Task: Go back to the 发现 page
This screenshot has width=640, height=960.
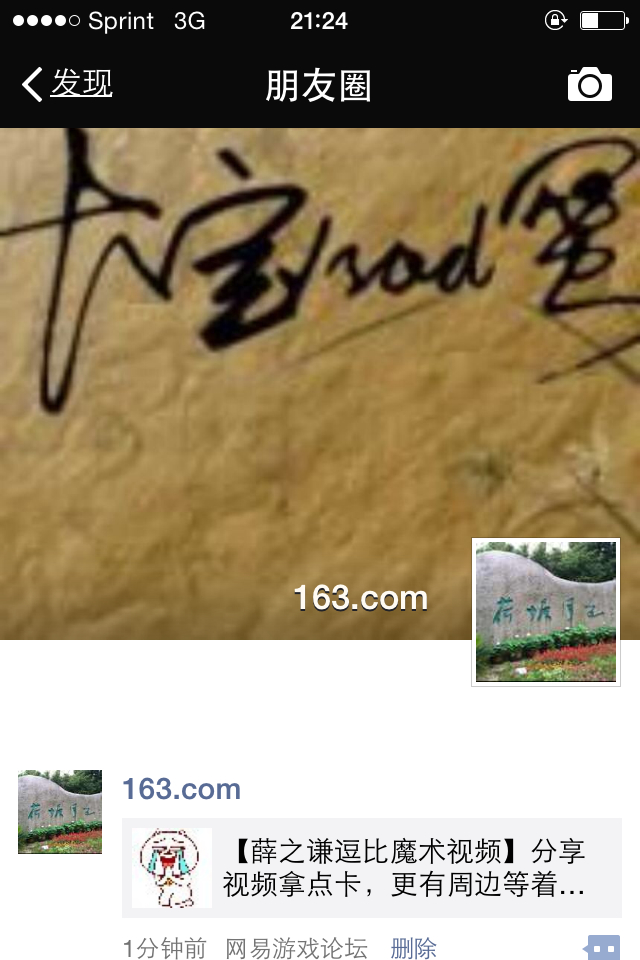Action: coord(68,84)
